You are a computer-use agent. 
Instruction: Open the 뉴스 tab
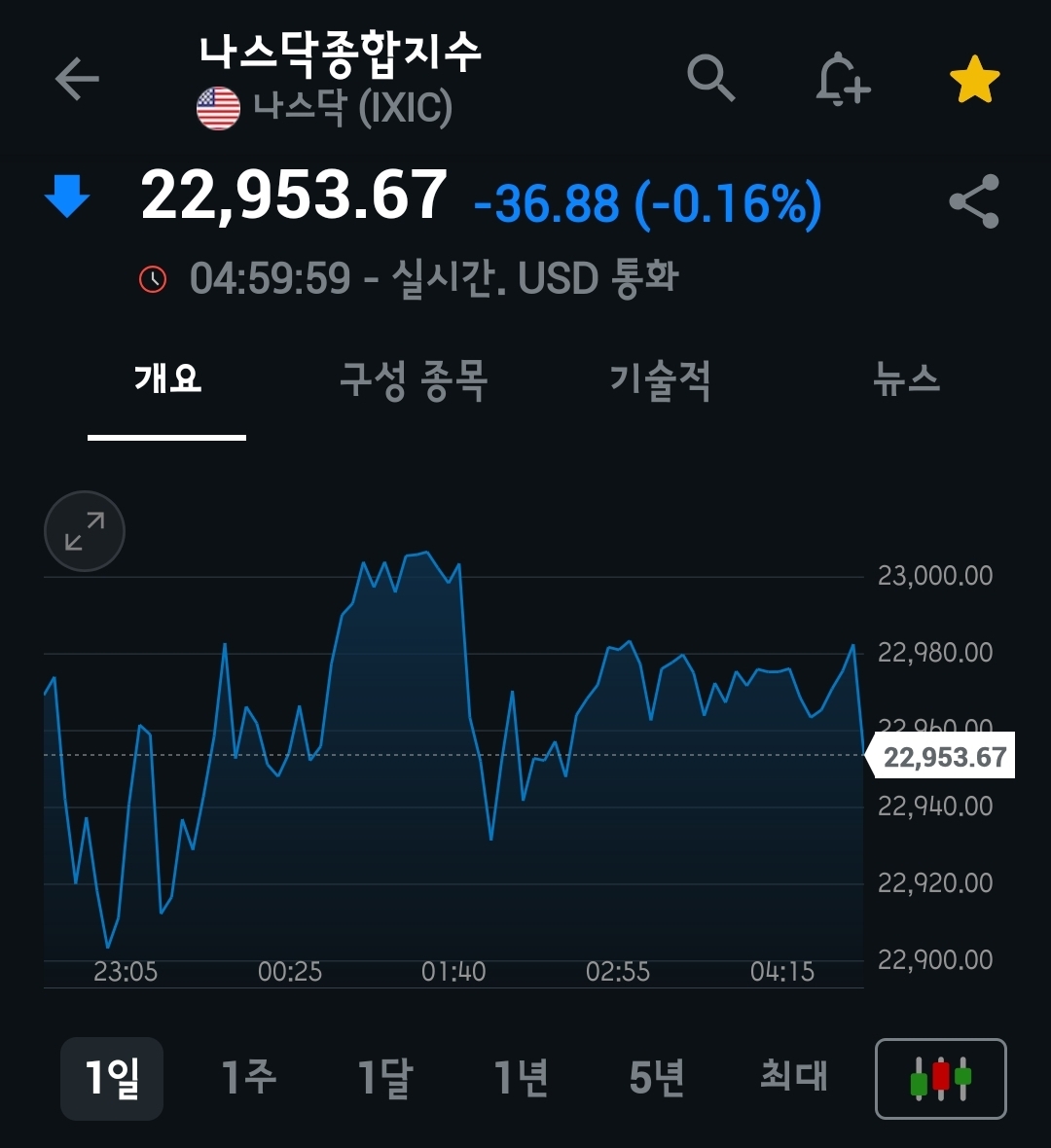click(x=906, y=379)
